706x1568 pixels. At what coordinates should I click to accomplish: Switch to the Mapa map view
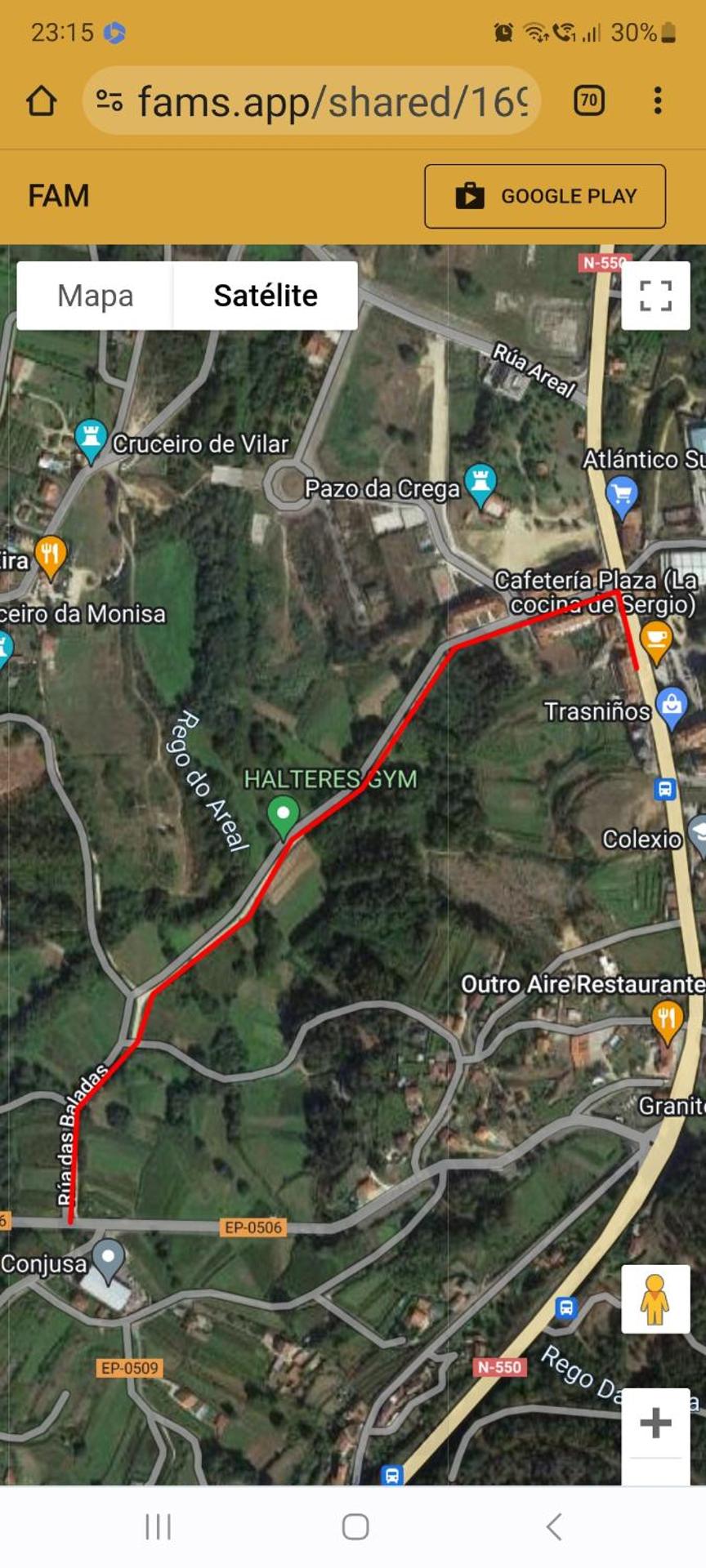click(95, 296)
